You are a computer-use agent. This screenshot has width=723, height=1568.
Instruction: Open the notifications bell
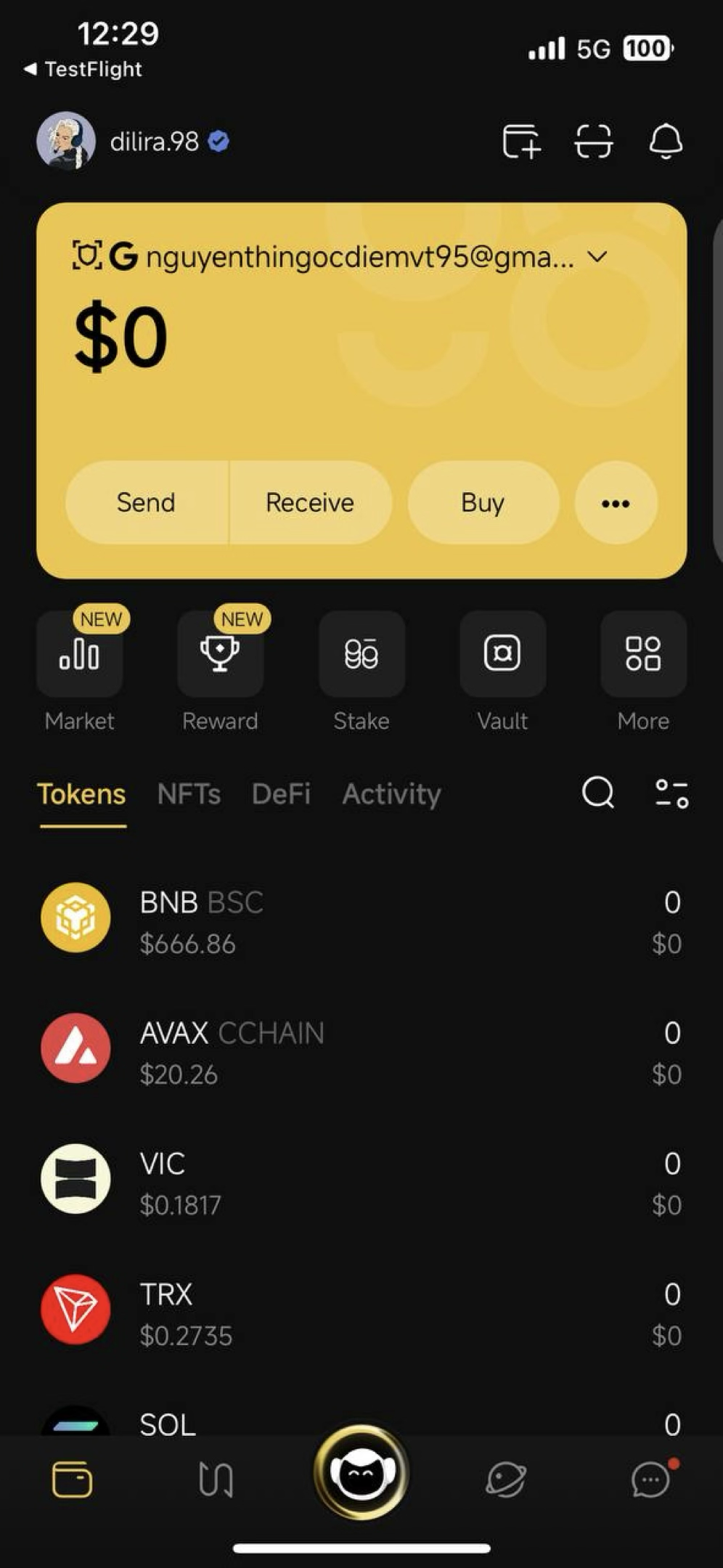(665, 141)
